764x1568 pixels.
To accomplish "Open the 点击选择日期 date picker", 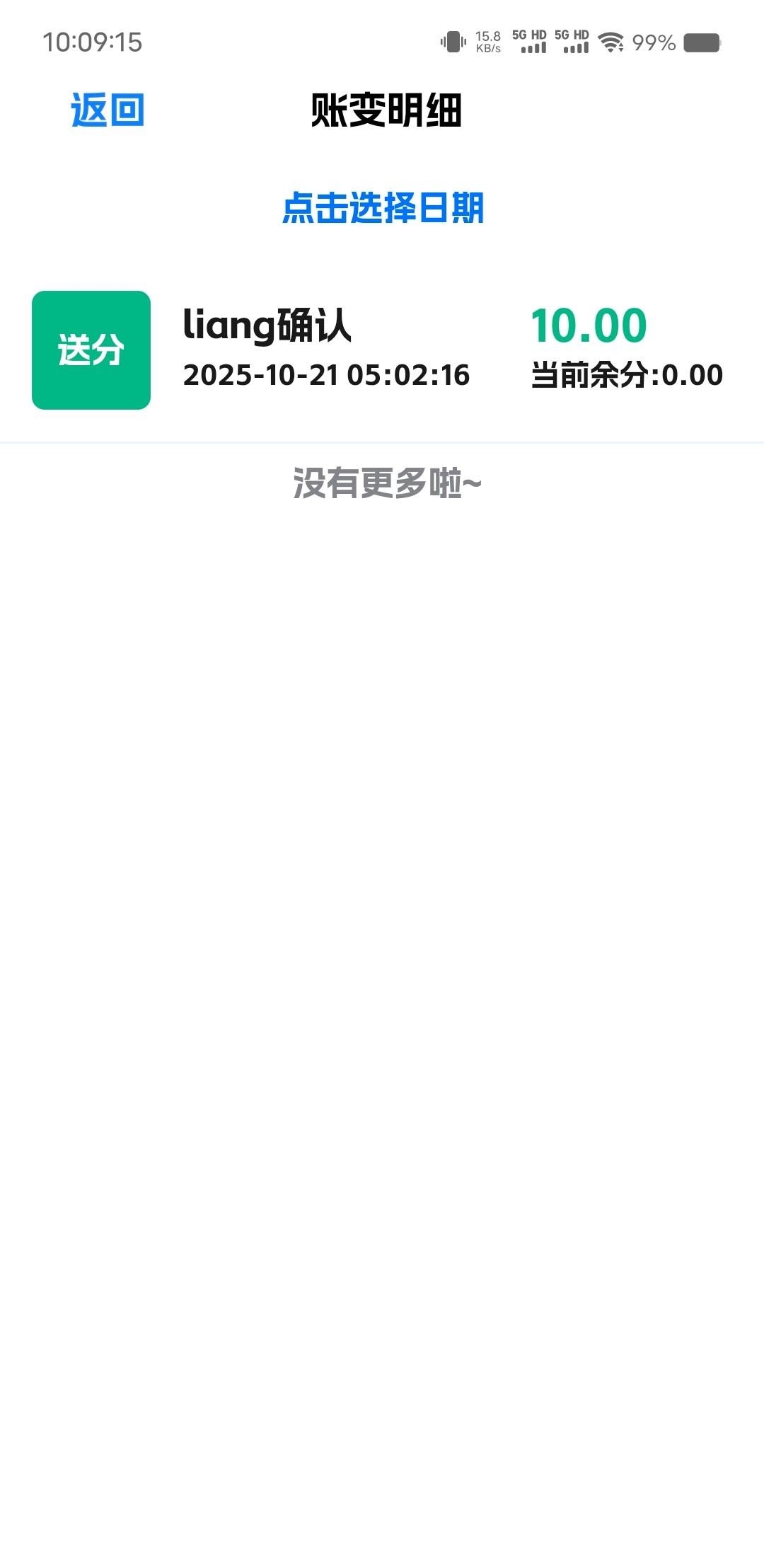I will (x=383, y=208).
